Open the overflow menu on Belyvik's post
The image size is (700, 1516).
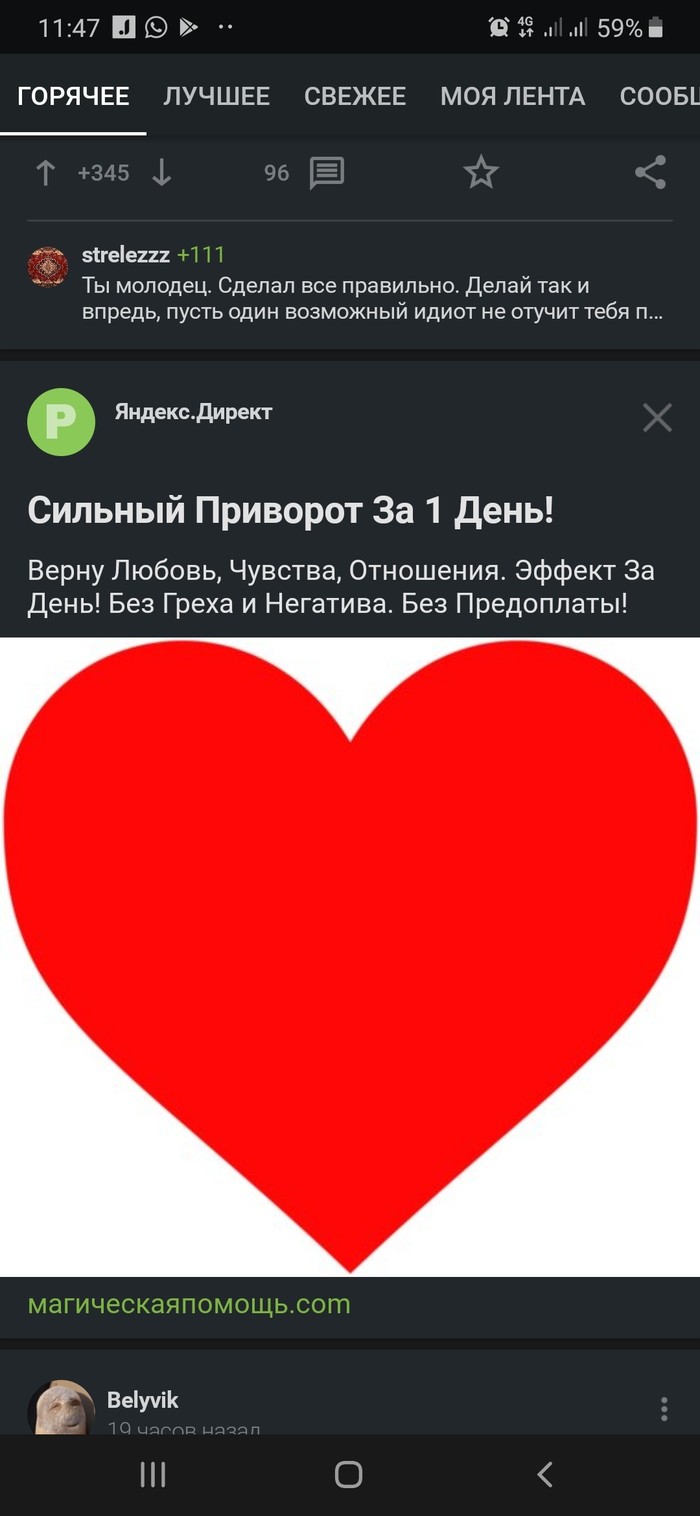[664, 1409]
